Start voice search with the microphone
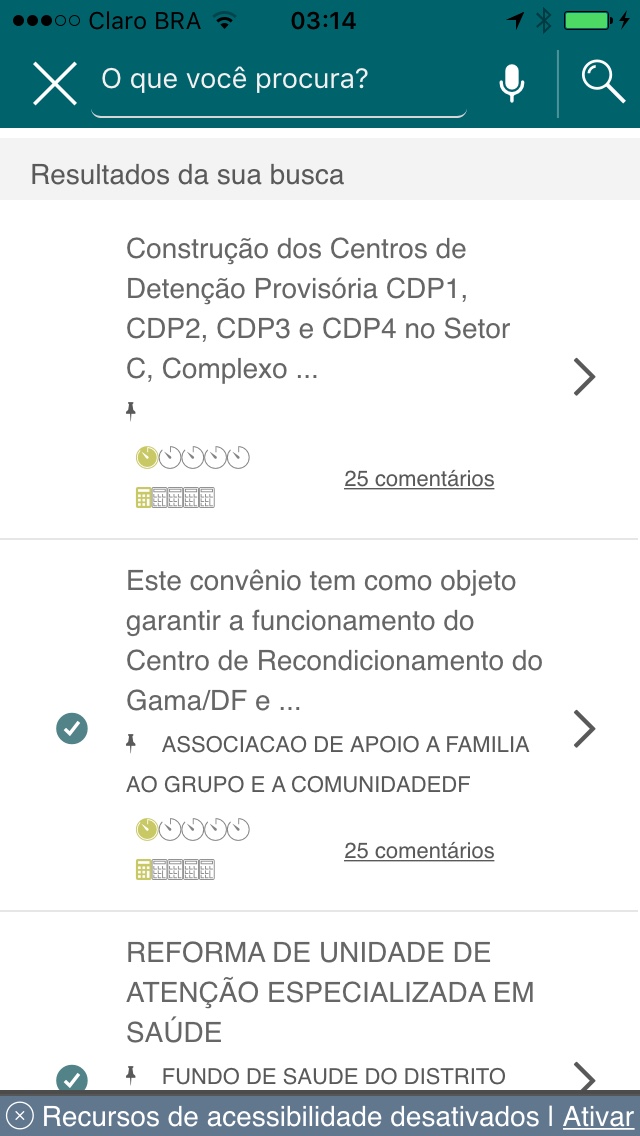This screenshot has width=640, height=1136. coord(512,82)
